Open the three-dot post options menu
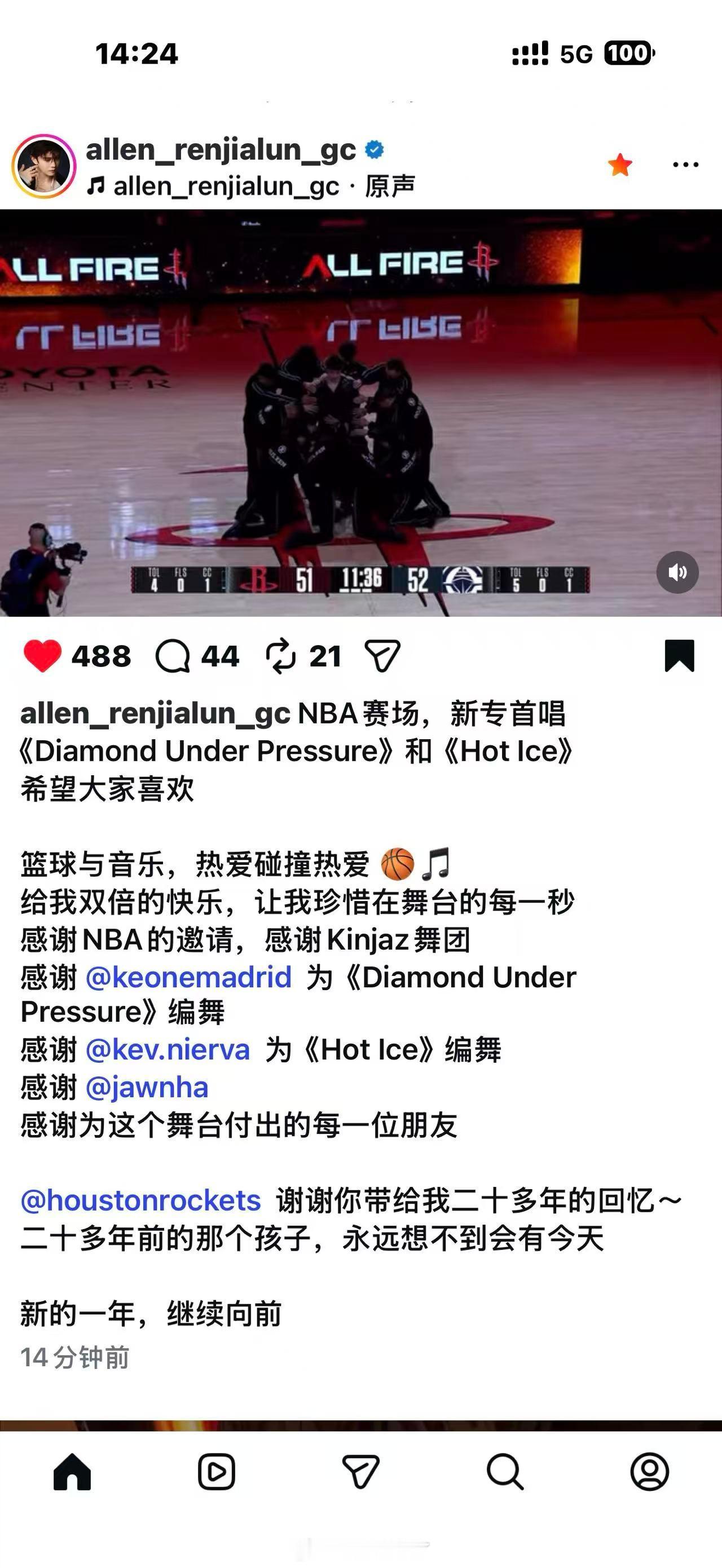Image resolution: width=722 pixels, height=1568 pixels. point(686,164)
